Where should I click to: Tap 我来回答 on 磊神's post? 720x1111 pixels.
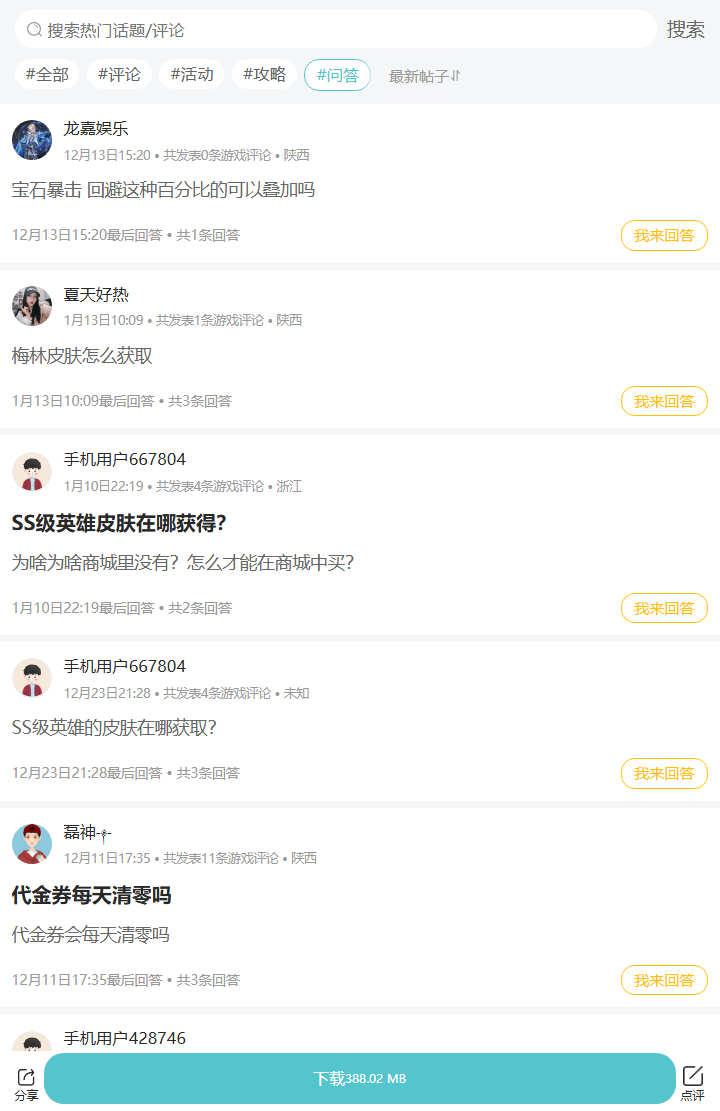tap(664, 980)
